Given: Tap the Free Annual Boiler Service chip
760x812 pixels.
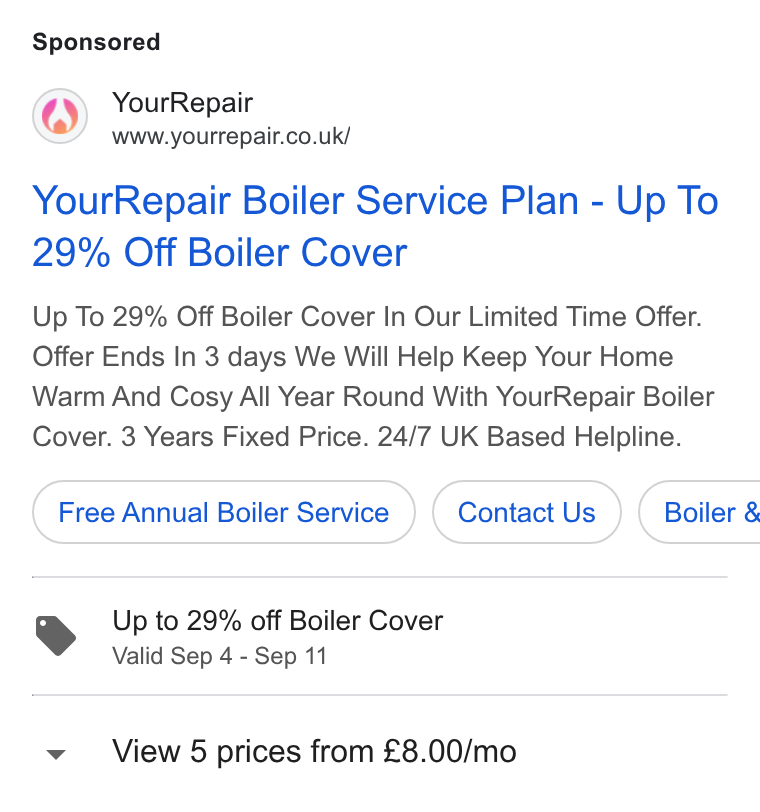Looking at the screenshot, I should pos(224,512).
